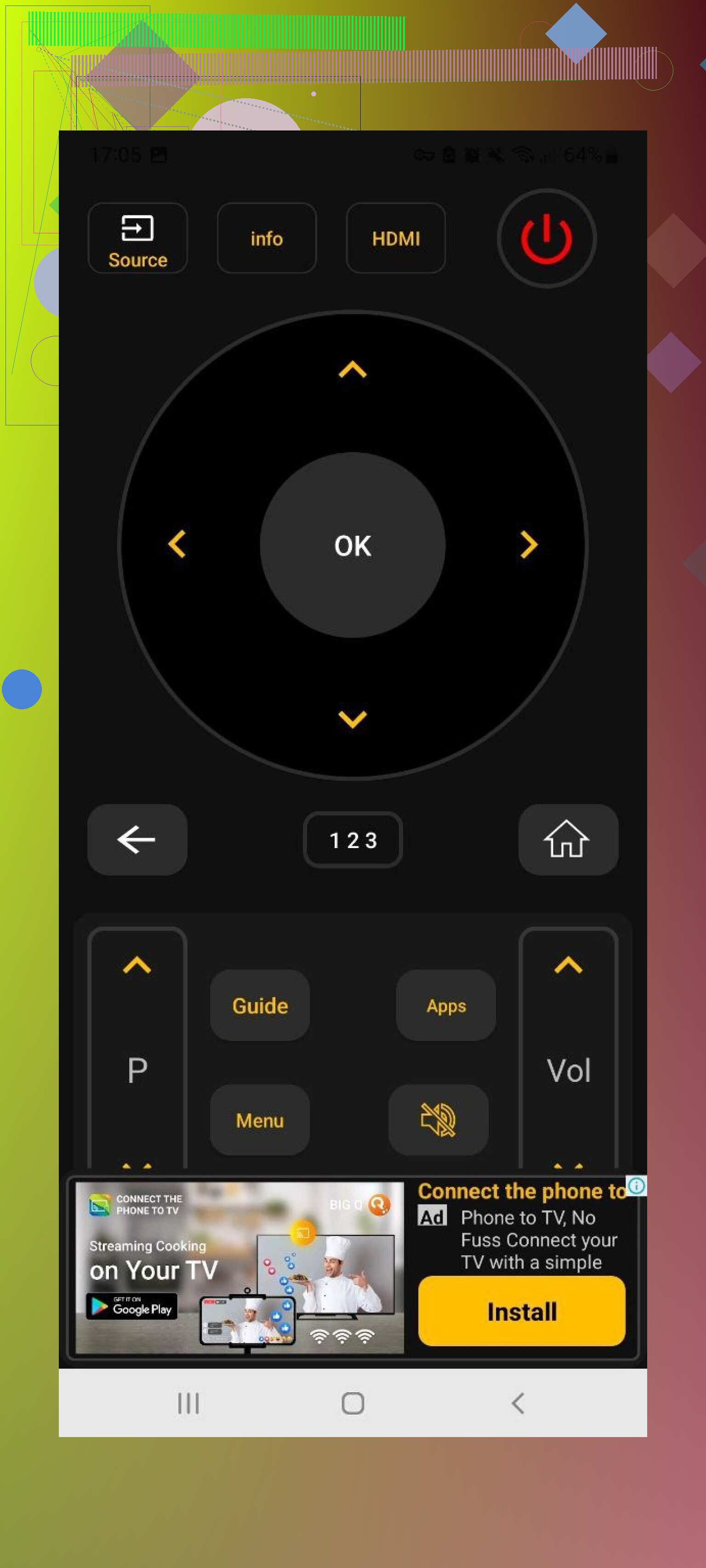
Task: Raise the volume with Vol up arrow
Action: click(x=568, y=965)
